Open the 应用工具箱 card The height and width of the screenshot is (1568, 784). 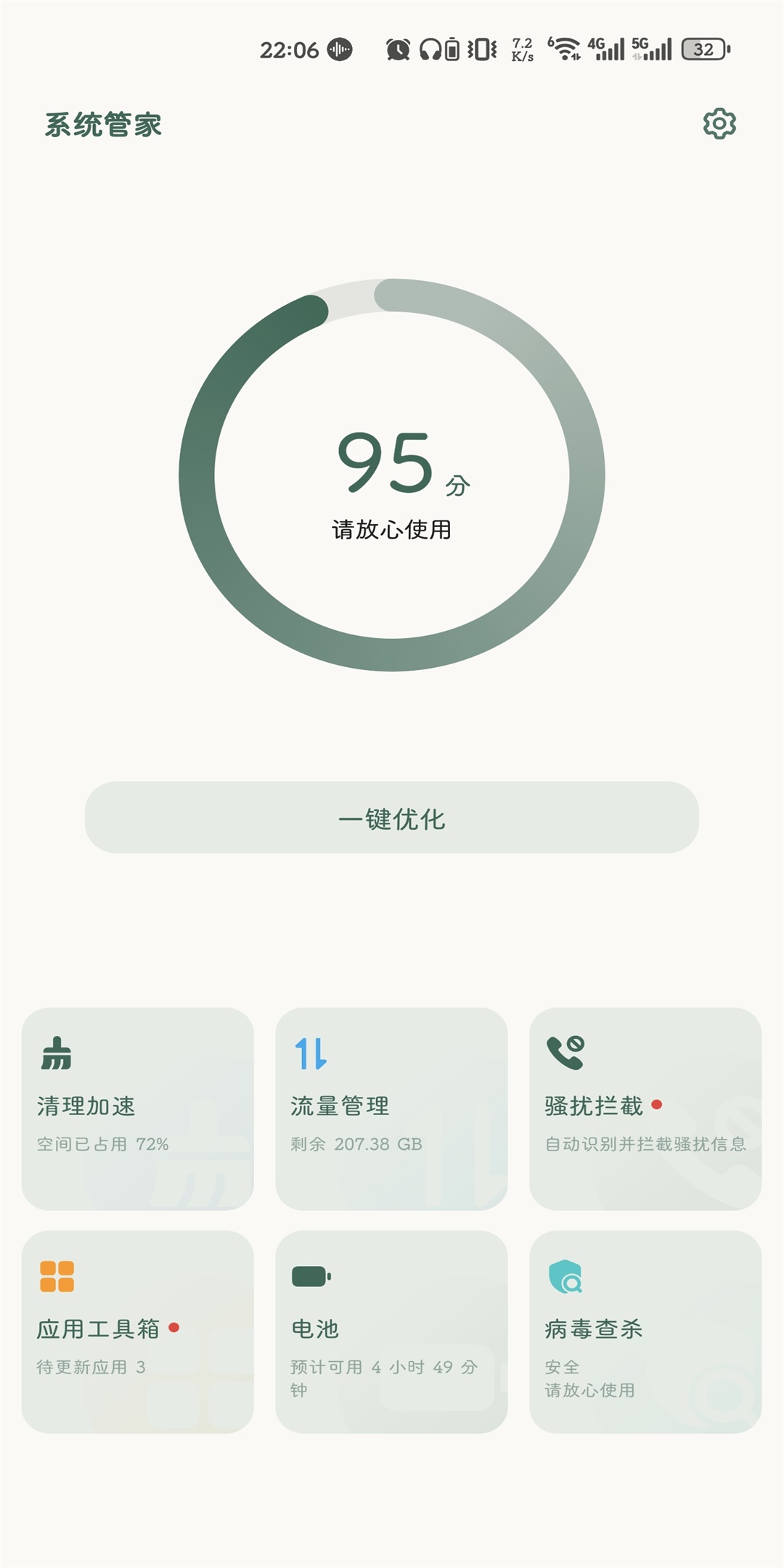138,1331
